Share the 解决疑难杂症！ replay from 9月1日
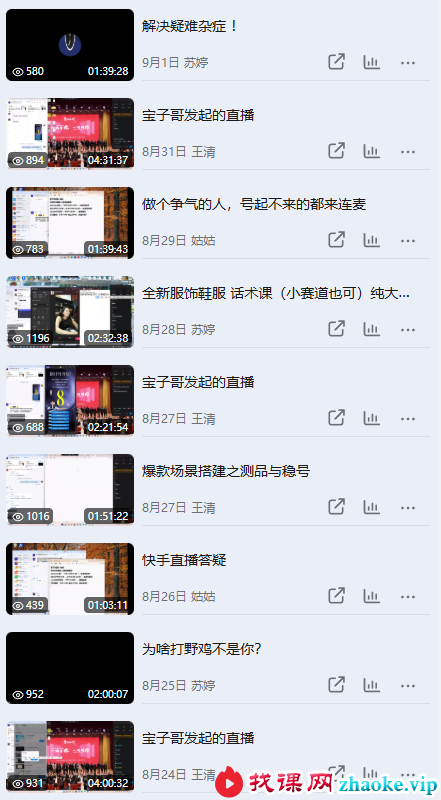 click(x=336, y=62)
